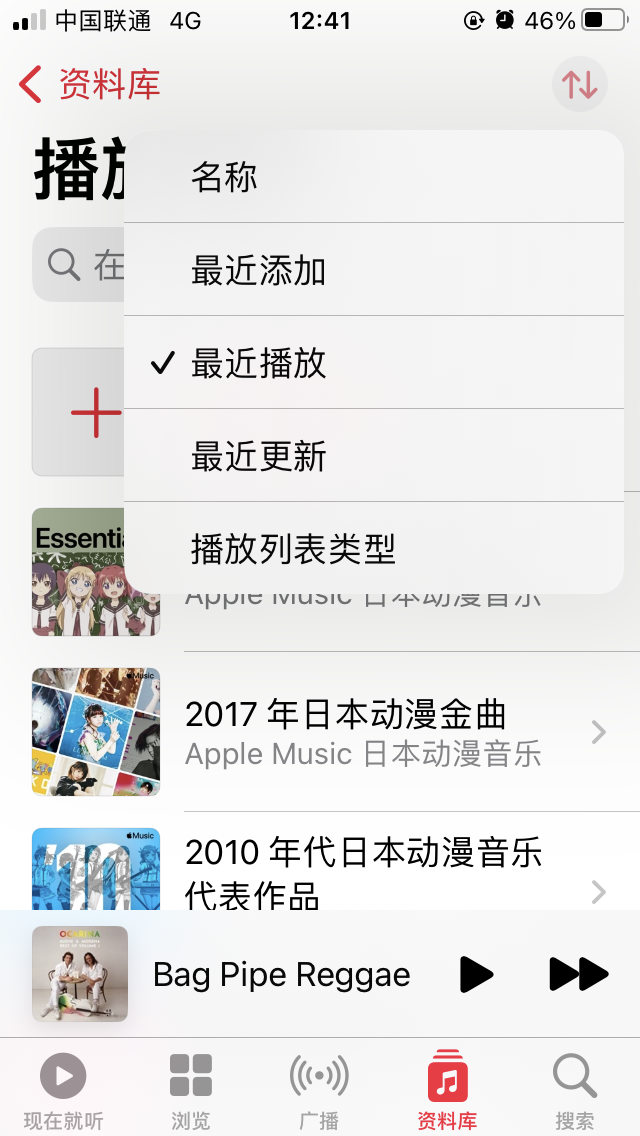Sort playlists by 最近添加
The image size is (640, 1136).
click(373, 270)
